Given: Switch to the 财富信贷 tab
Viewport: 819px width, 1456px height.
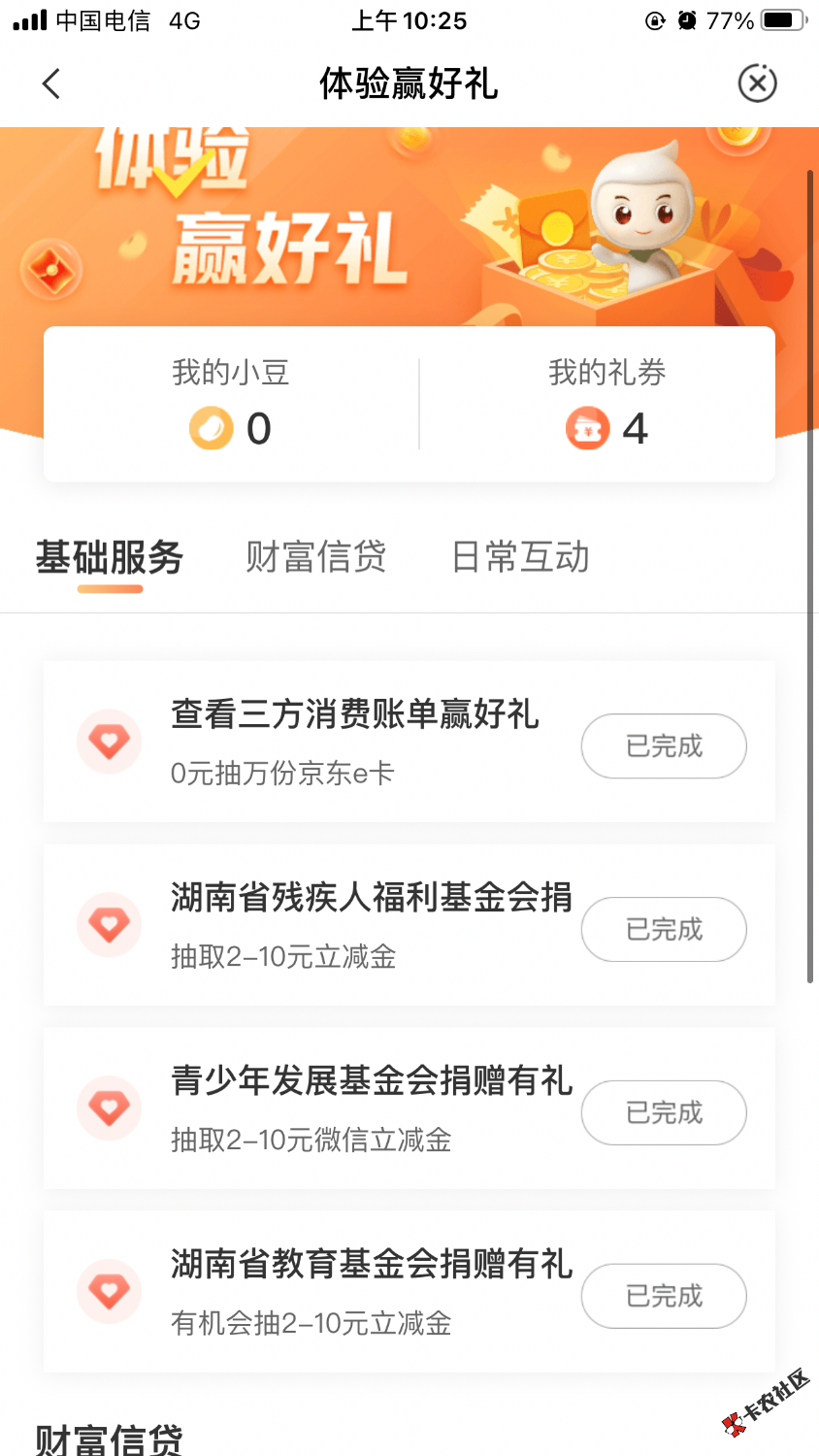Looking at the screenshot, I should [x=315, y=558].
